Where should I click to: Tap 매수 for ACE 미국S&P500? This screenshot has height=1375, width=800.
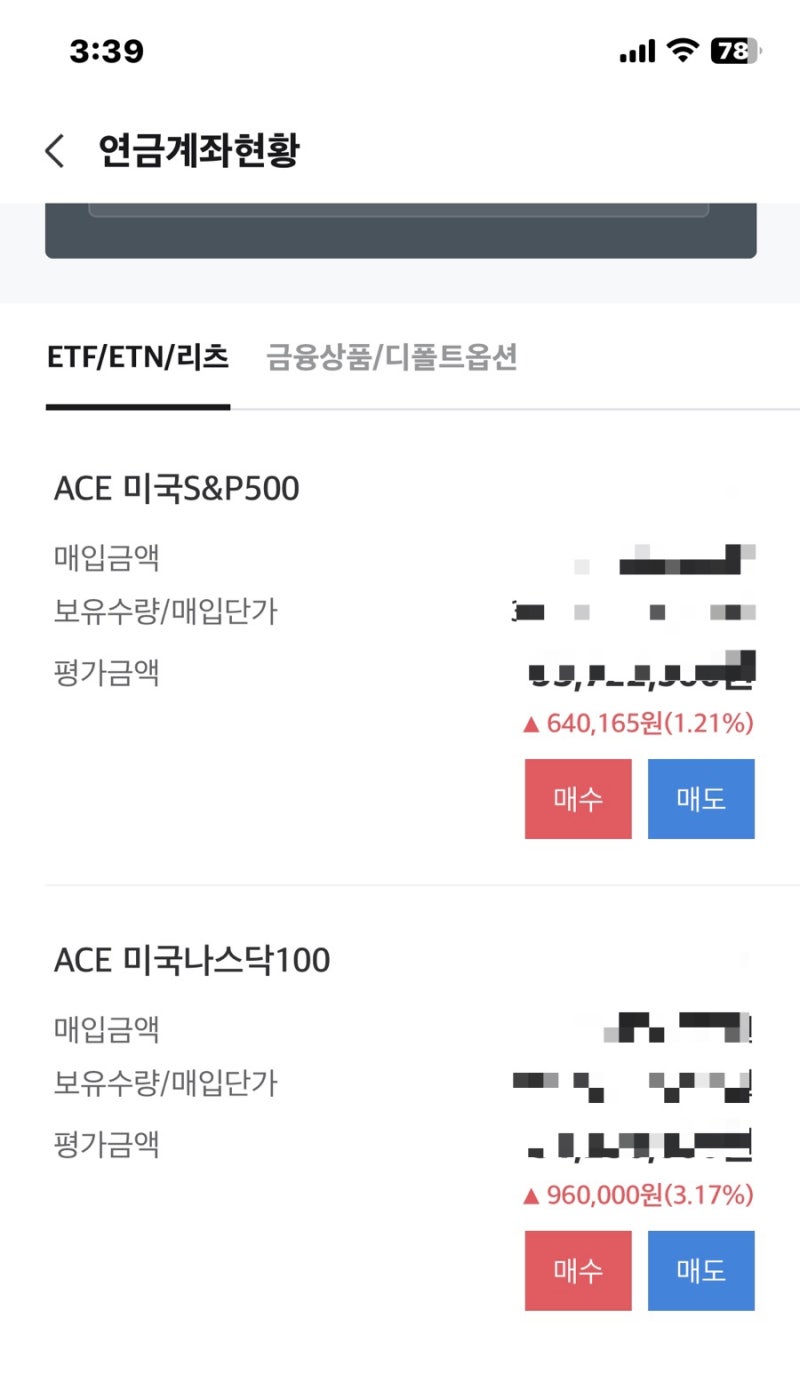[x=578, y=798]
